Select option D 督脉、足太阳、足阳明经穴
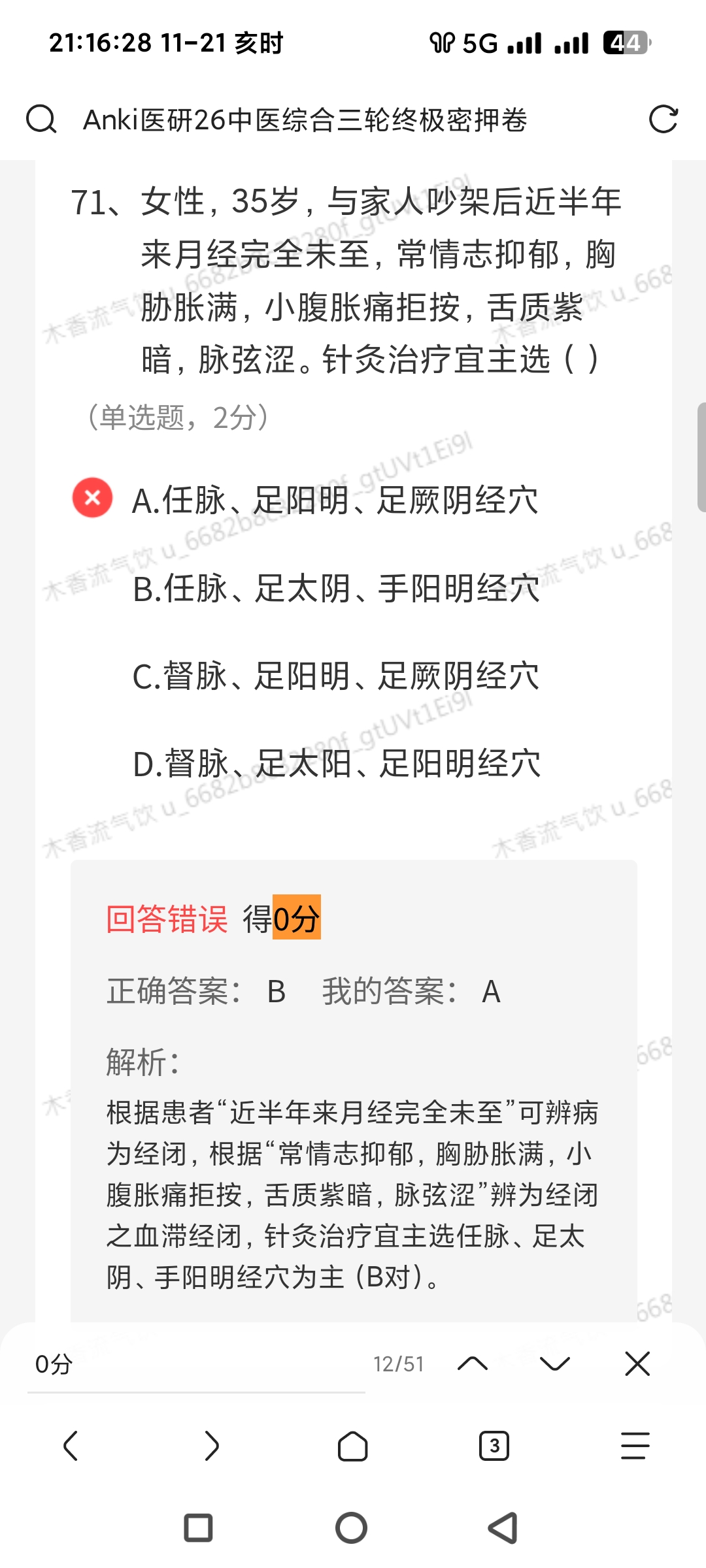Screen dimensions: 706x1568 point(337,763)
